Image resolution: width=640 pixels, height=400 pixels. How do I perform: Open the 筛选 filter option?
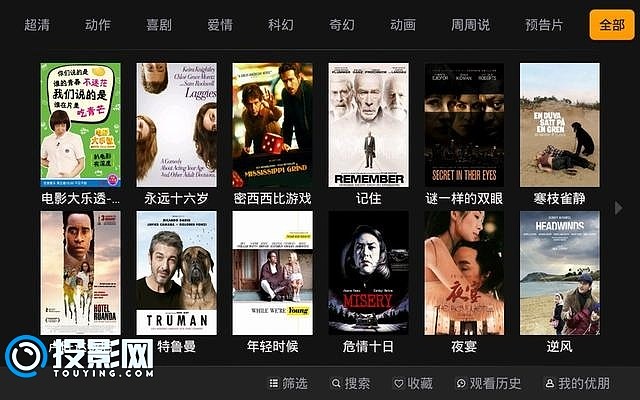point(288,383)
